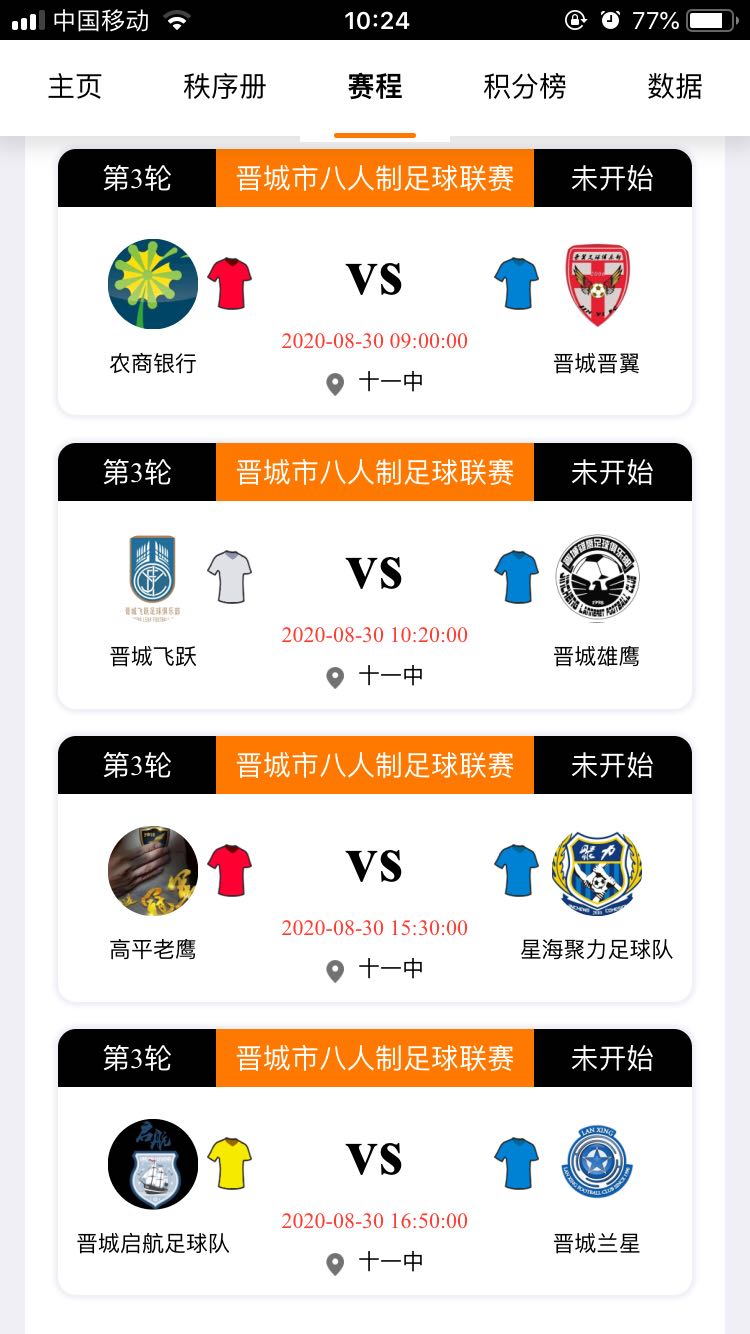This screenshot has width=750, height=1334.
Task: Tap the blue jersey icon next to 晋城晋翼
Action: (516, 283)
